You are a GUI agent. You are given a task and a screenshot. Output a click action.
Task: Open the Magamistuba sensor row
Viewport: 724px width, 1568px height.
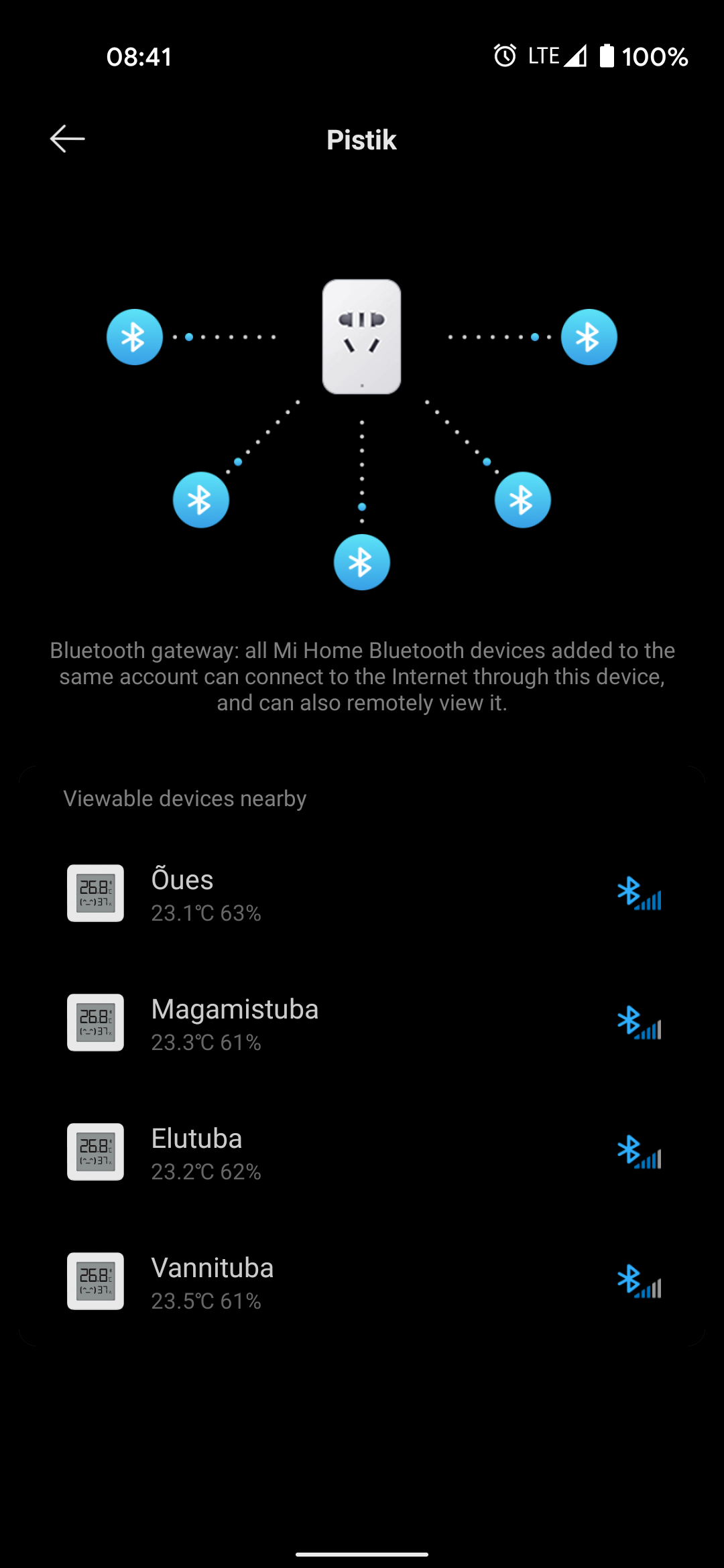tap(362, 1023)
